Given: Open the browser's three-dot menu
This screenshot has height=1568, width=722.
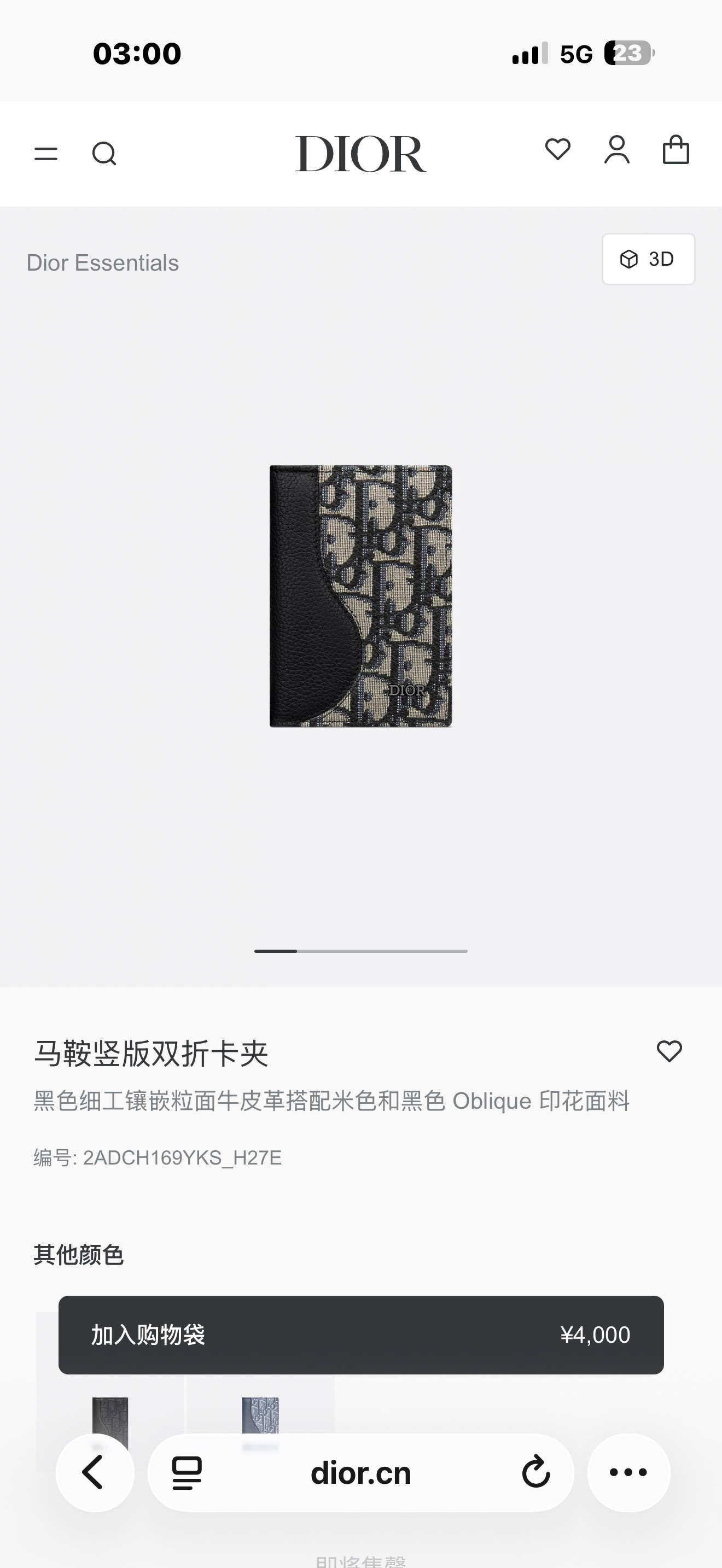Looking at the screenshot, I should (628, 1472).
